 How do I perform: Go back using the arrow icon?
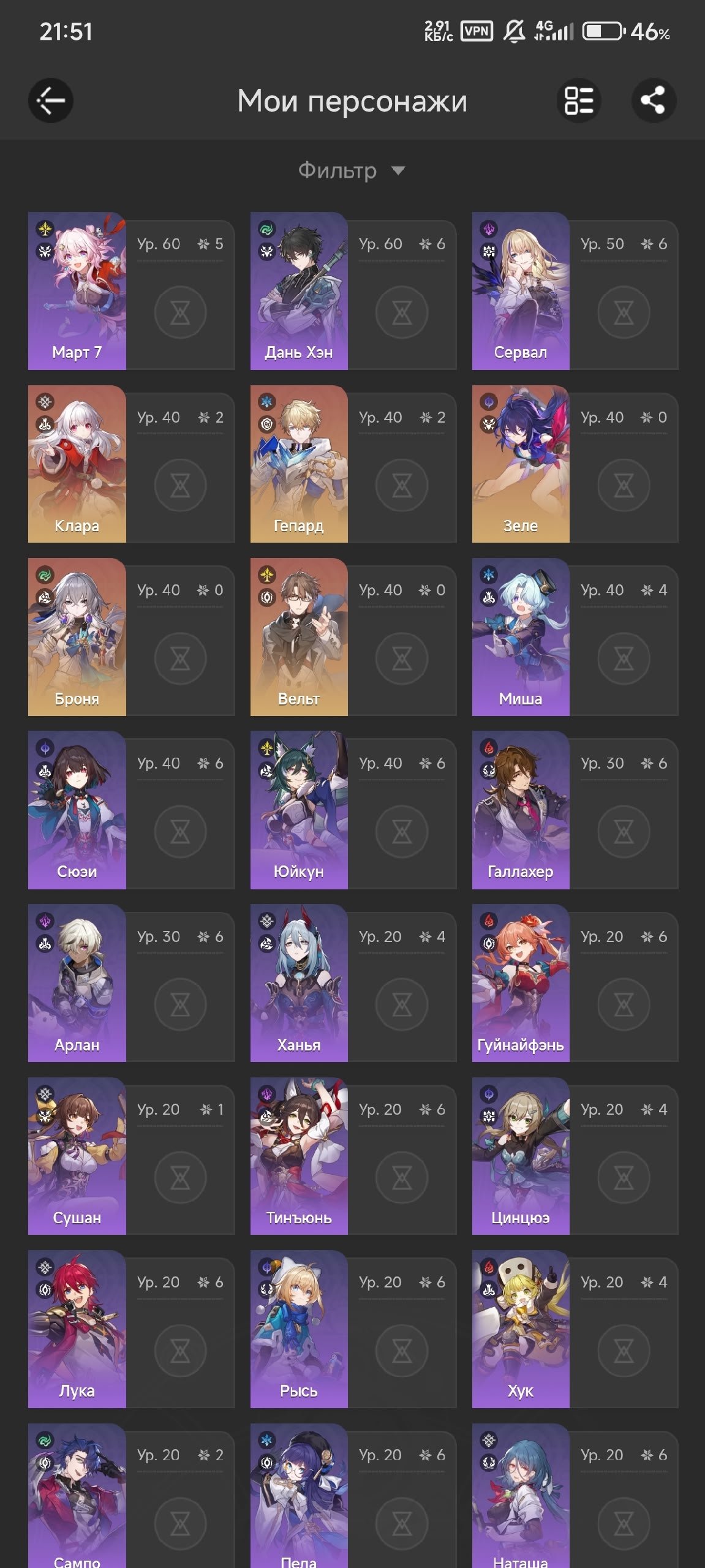pos(51,100)
